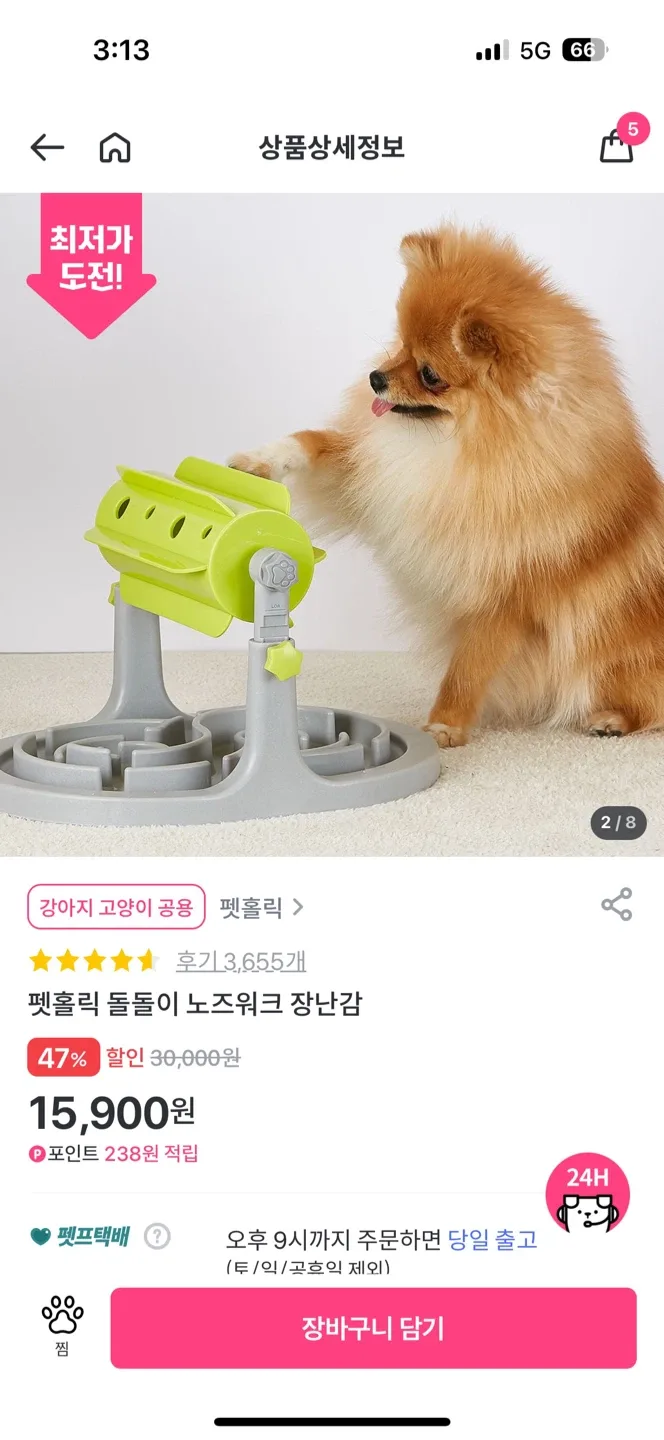
Task: Open the product photo of the dog toy
Action: 332,525
